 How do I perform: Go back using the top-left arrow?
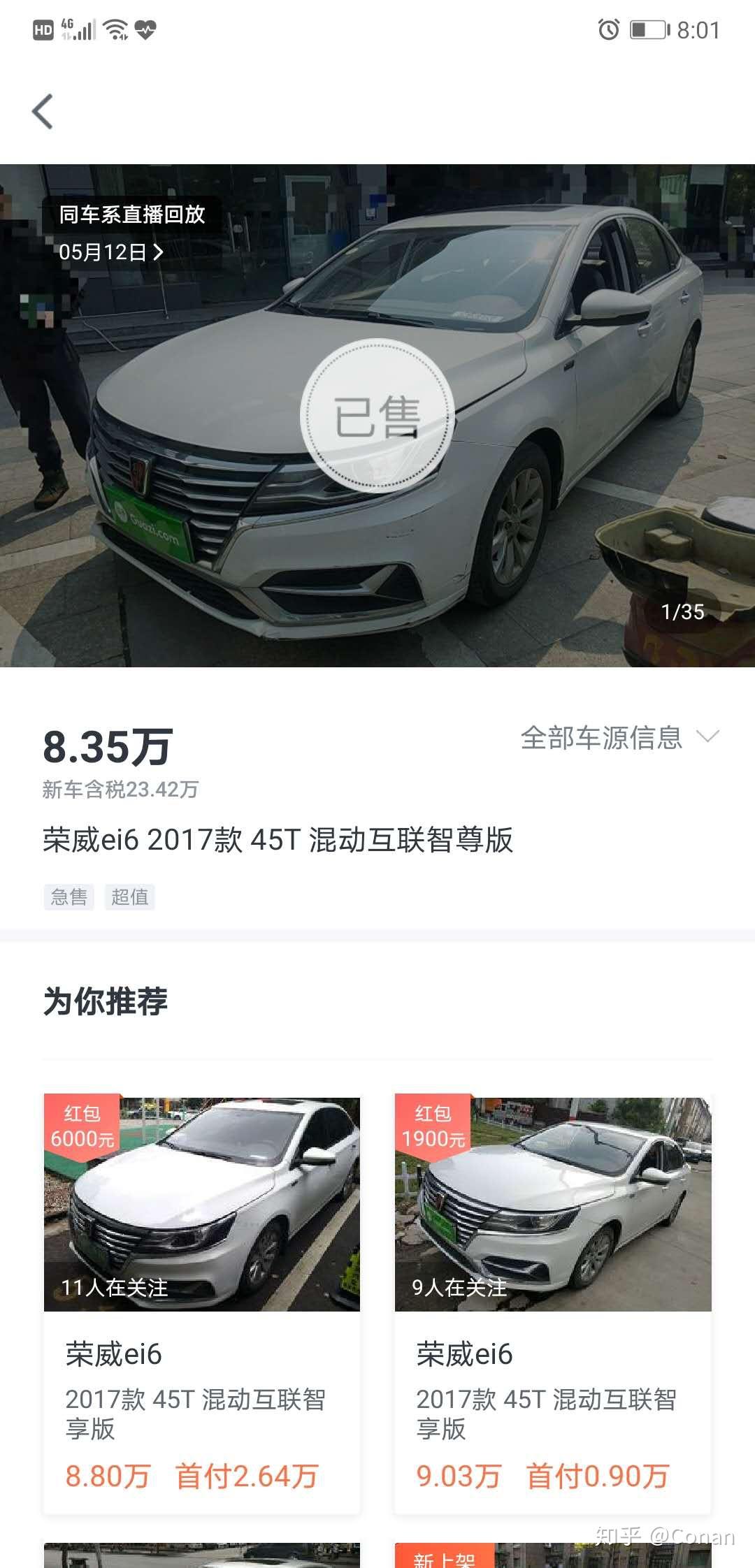(43, 112)
